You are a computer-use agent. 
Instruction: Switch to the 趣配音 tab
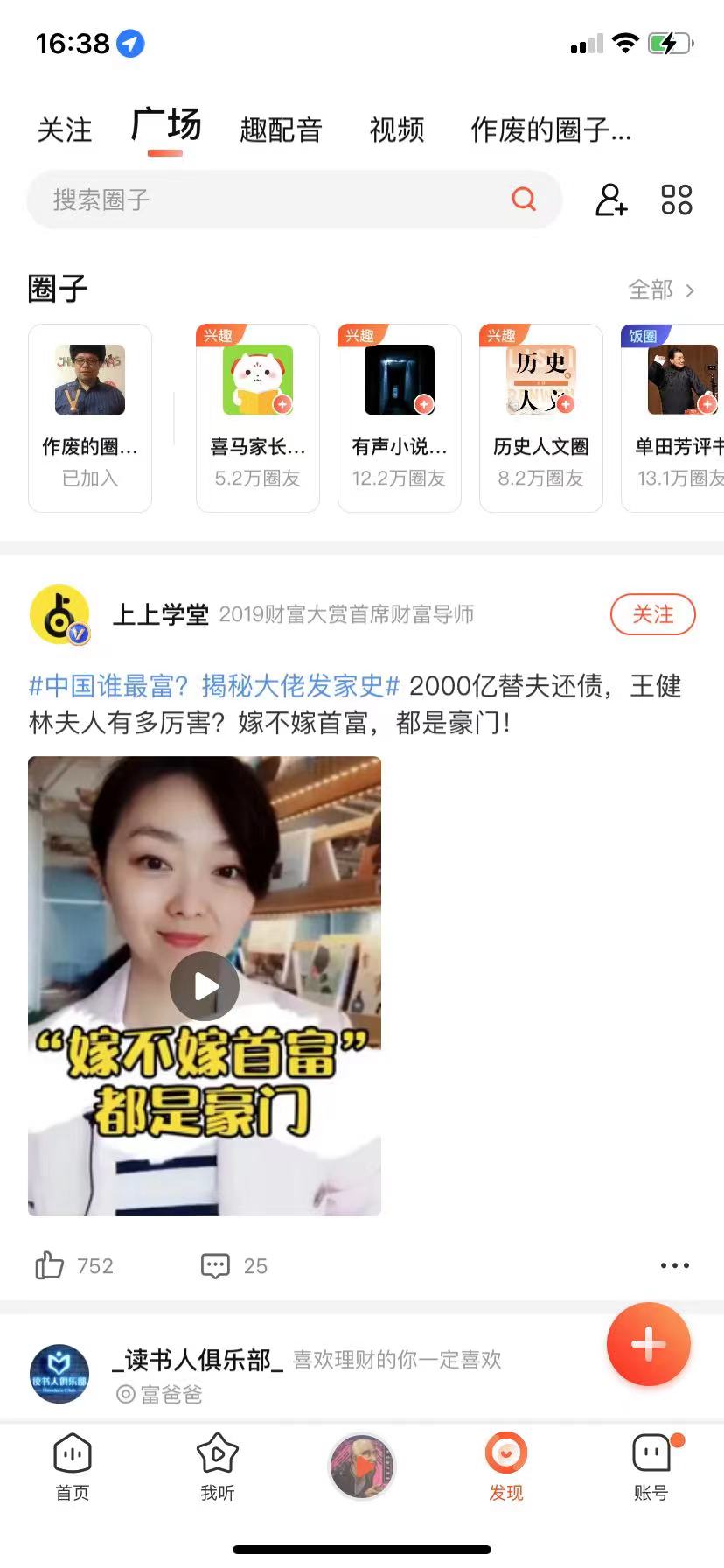click(x=281, y=130)
